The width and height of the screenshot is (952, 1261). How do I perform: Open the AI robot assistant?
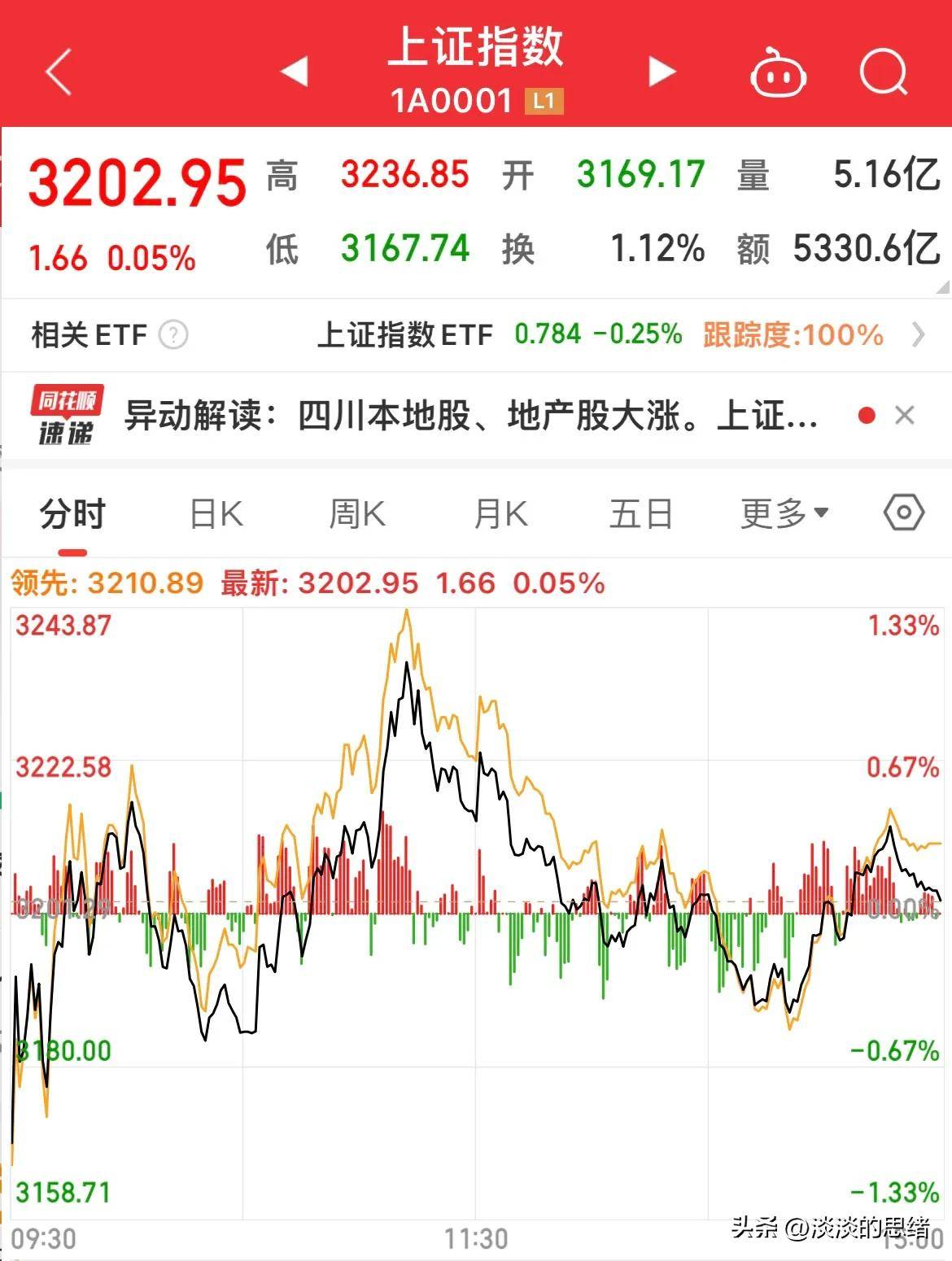click(x=779, y=75)
